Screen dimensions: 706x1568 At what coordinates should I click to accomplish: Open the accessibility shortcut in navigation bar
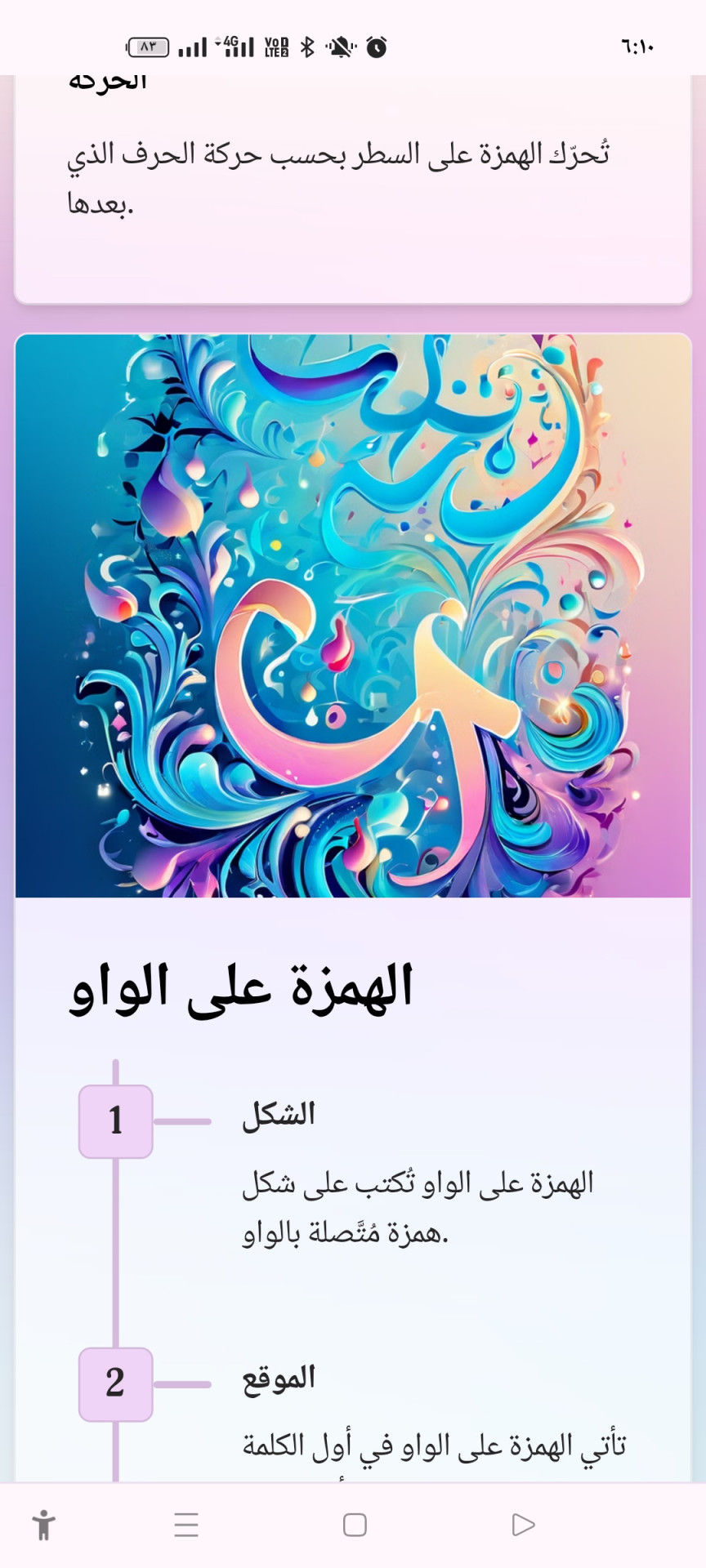(x=44, y=1525)
